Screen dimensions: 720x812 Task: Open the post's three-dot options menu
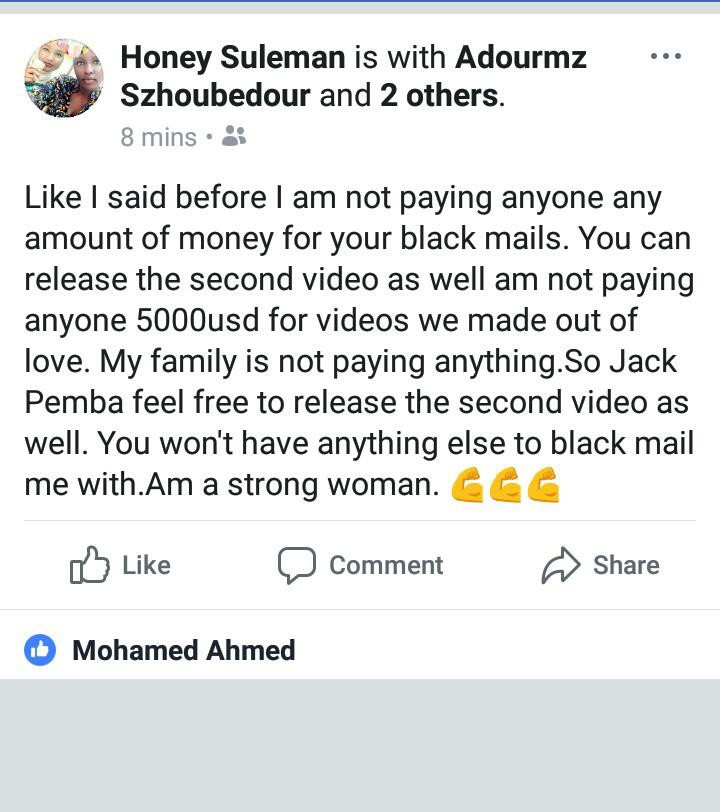665,57
